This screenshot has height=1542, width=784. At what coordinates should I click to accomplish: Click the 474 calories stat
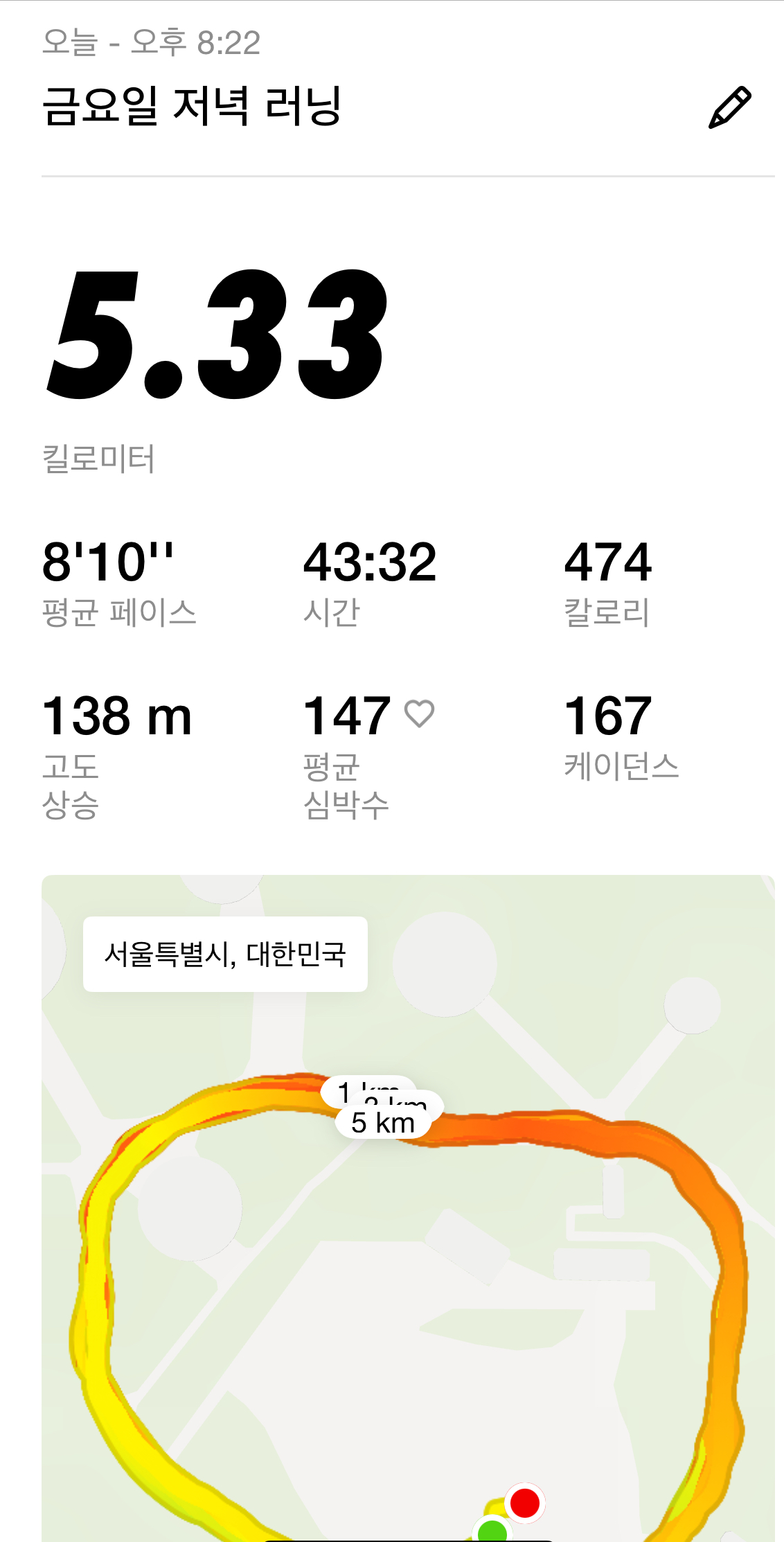point(609,562)
